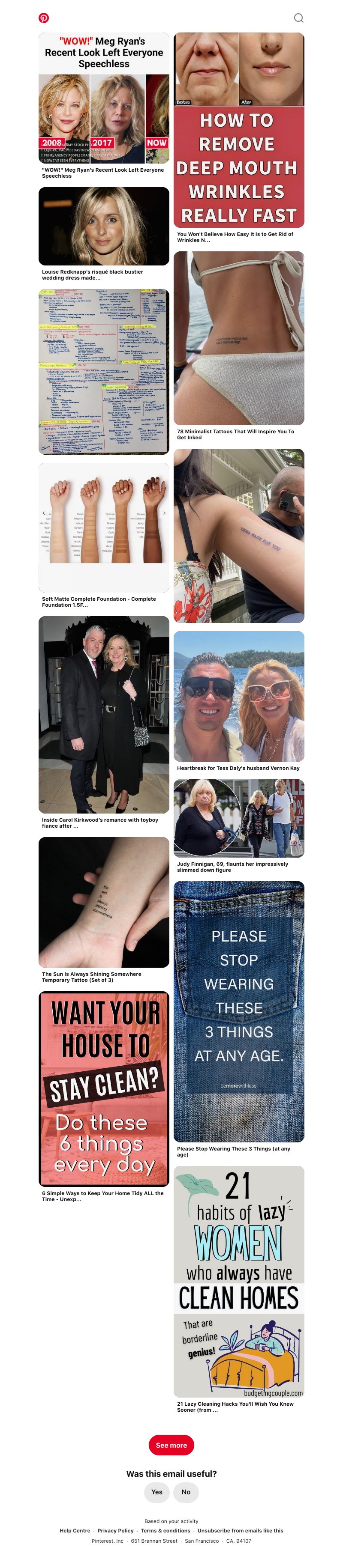Open the Help Centre link
The width and height of the screenshot is (343, 1568).
(x=75, y=1530)
